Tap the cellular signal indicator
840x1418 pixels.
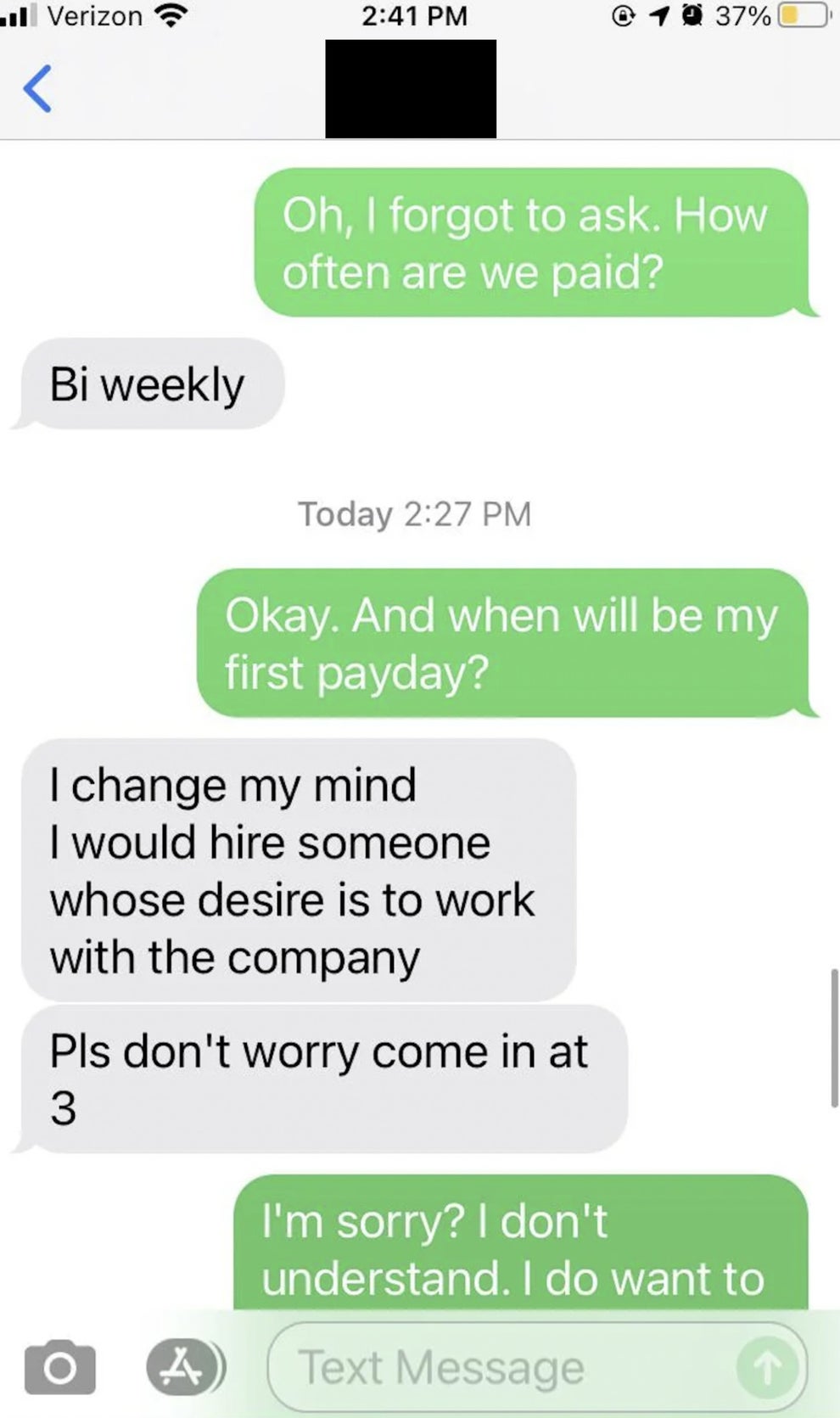tap(17, 14)
